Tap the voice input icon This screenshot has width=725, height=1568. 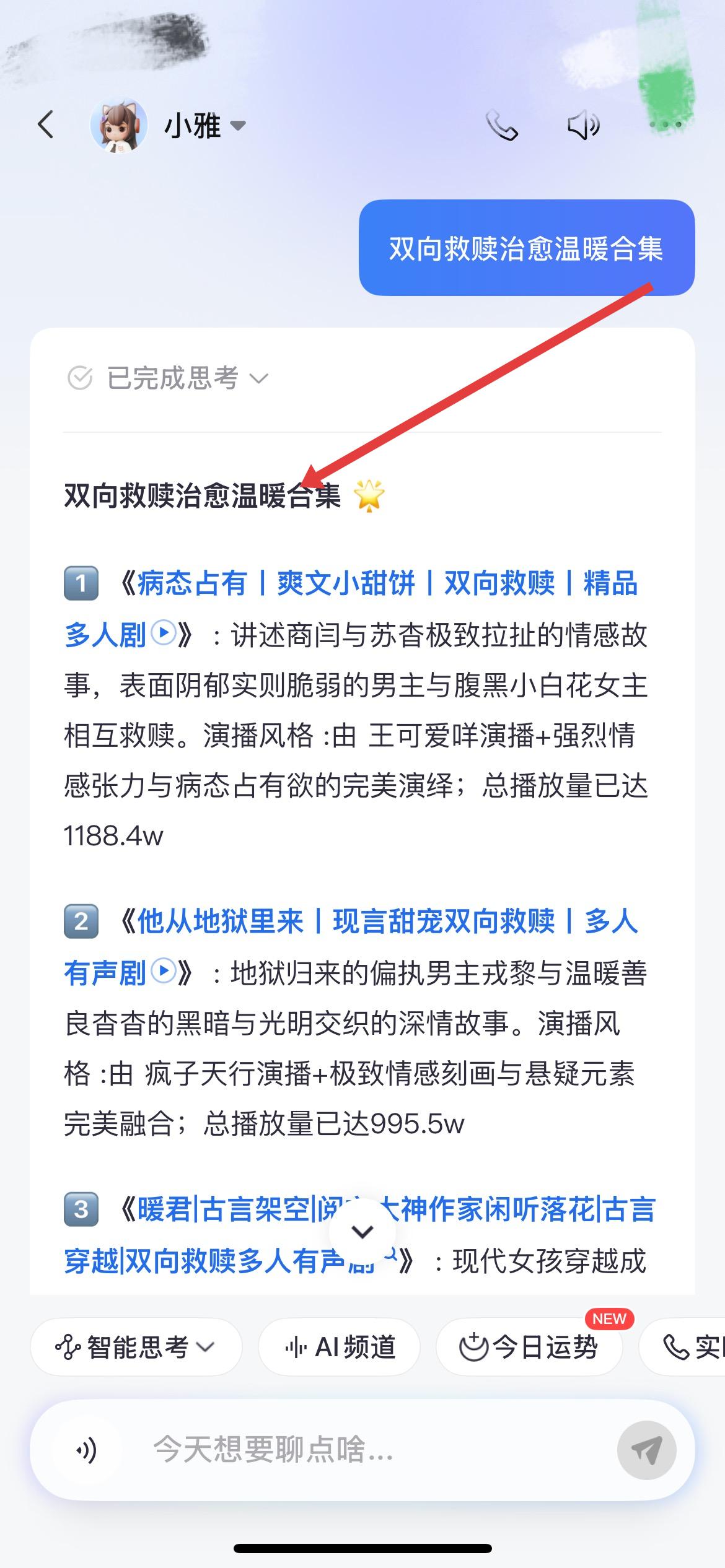[87, 1450]
